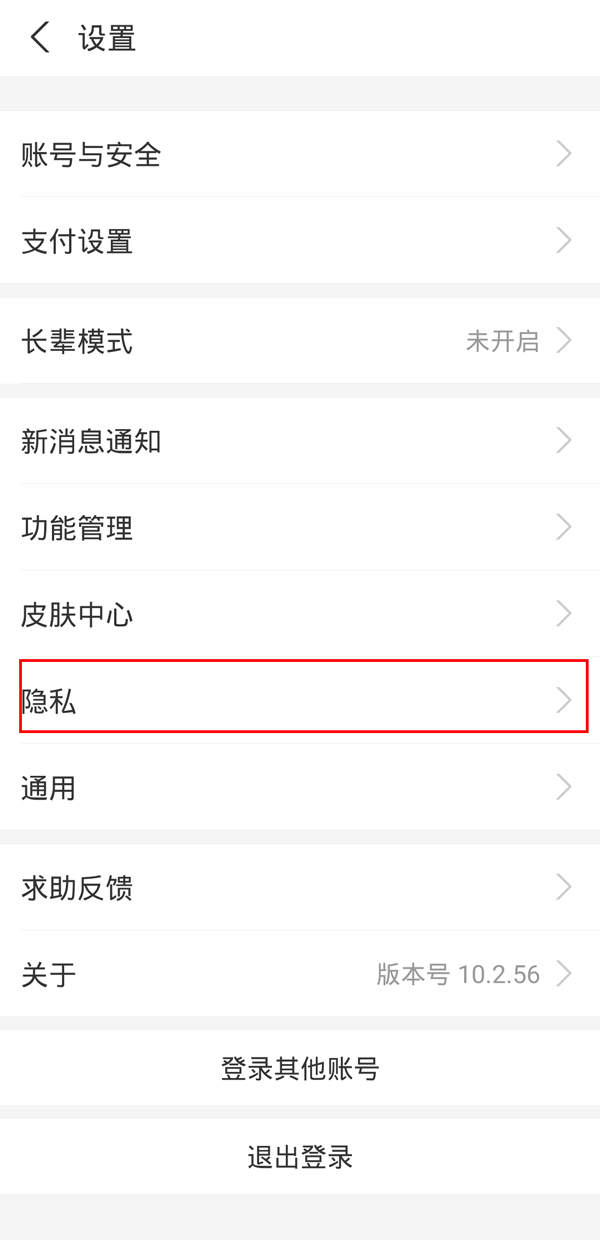This screenshot has width=600, height=1240.
Task: Open 支付设置
Action: coord(300,241)
